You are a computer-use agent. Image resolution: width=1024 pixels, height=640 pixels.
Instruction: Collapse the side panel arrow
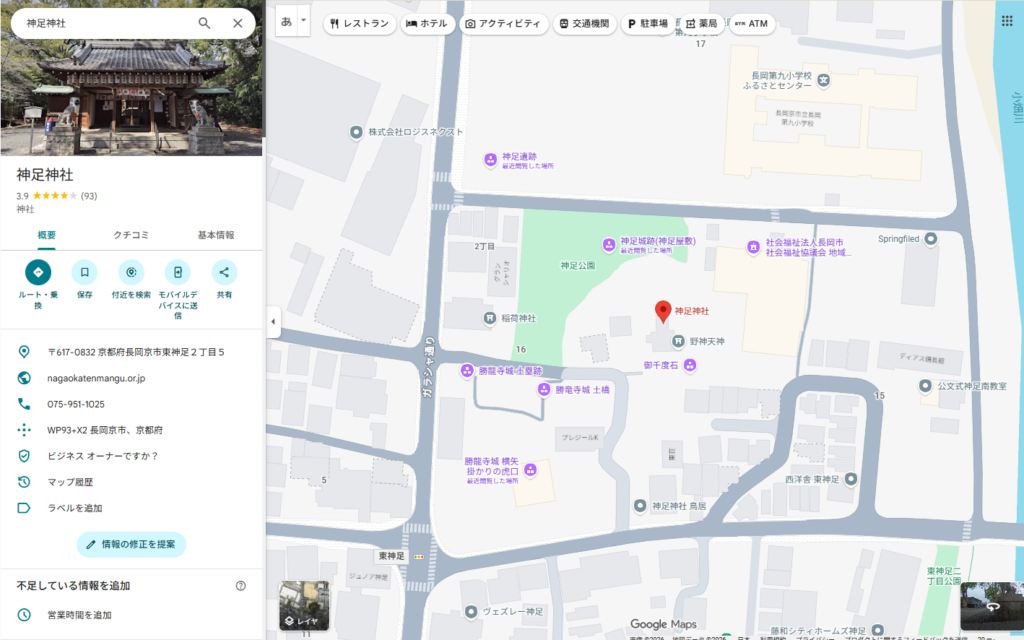(x=273, y=322)
